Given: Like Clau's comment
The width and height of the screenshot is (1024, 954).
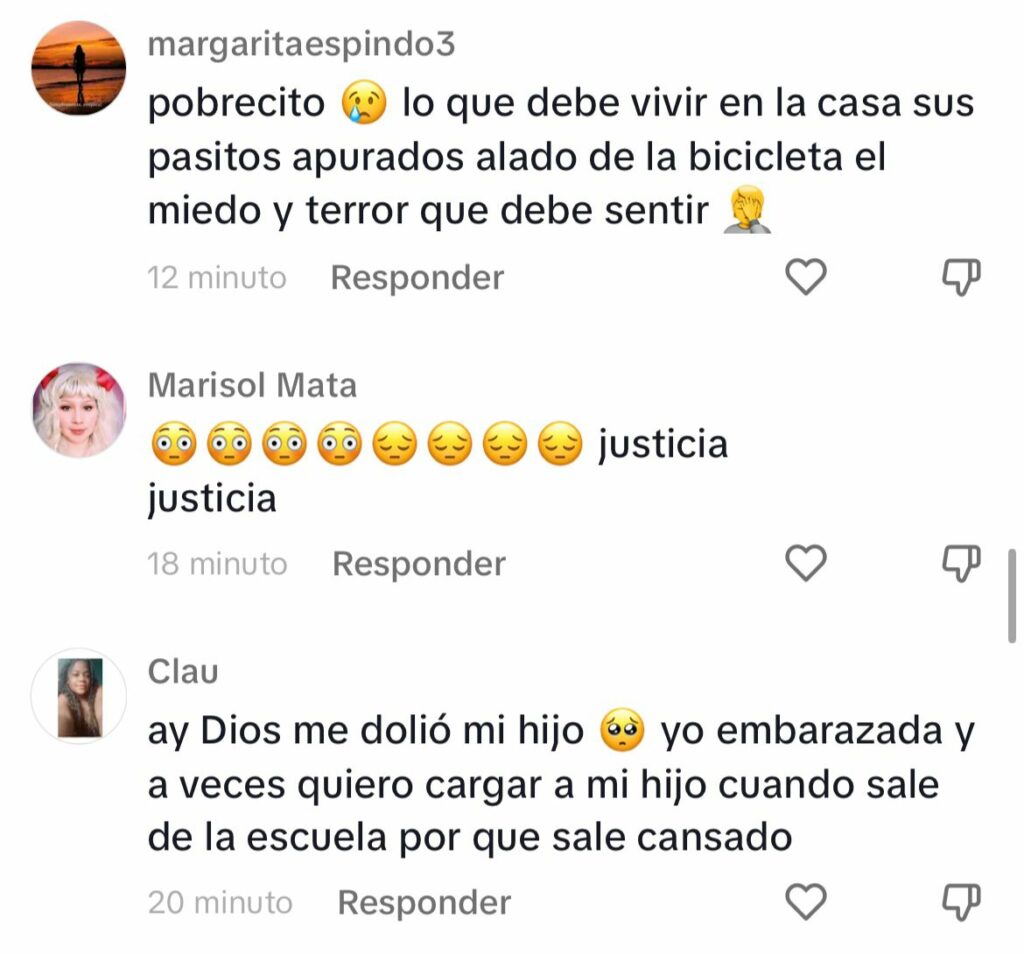Looking at the screenshot, I should [x=806, y=902].
